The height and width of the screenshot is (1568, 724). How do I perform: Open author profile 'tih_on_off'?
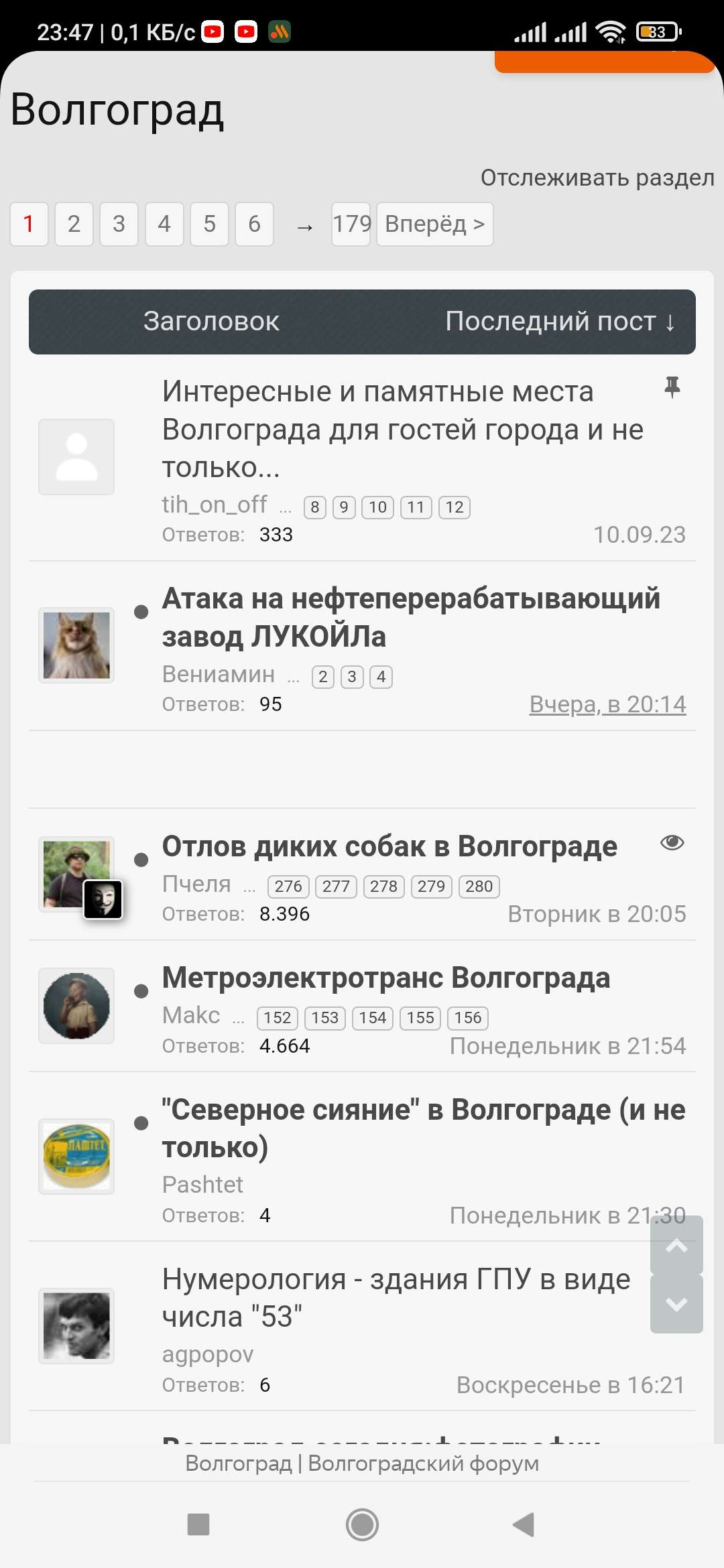pos(214,505)
